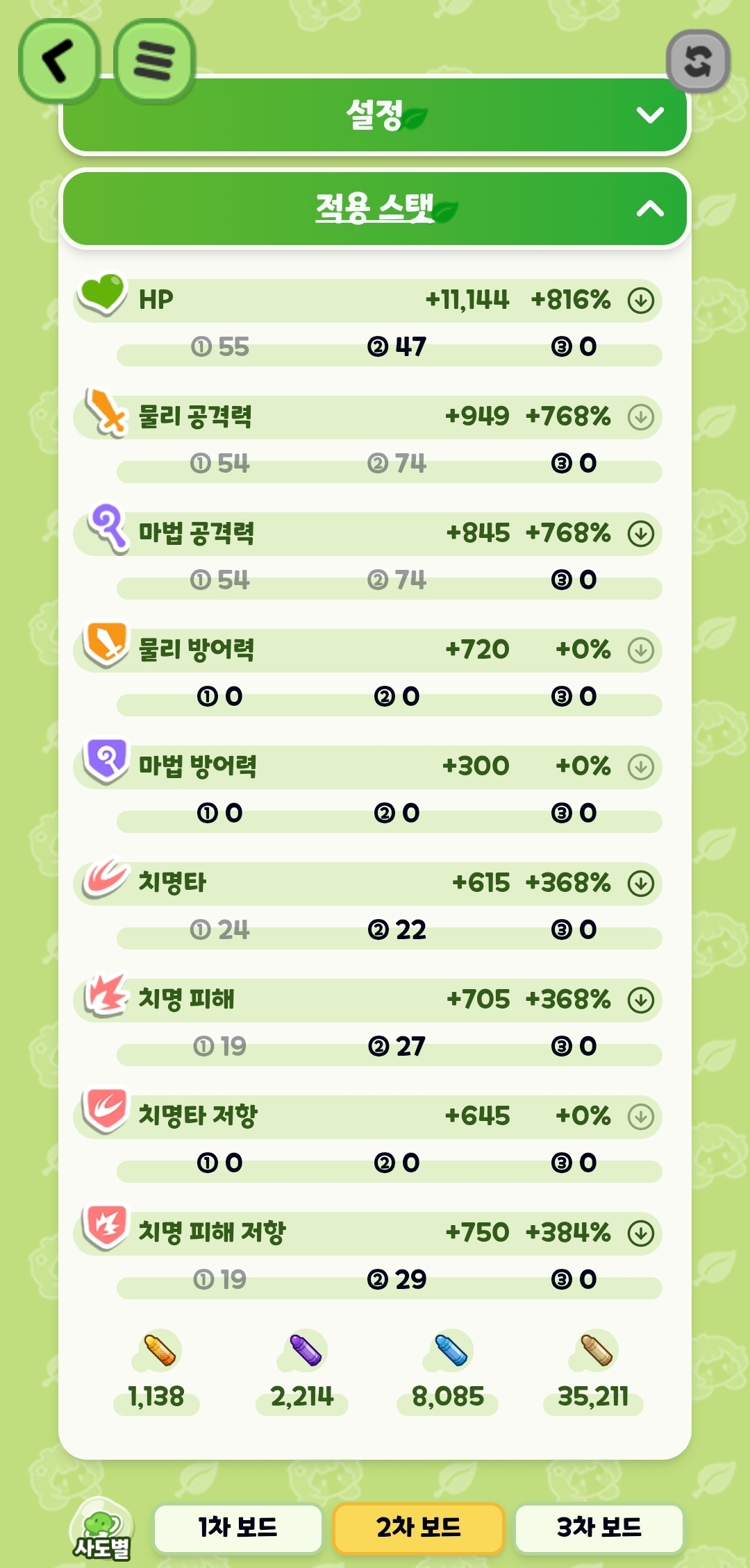Tap the down-arrow icon on 마법 공격력 row
The height and width of the screenshot is (1568, 750).
pos(640,534)
